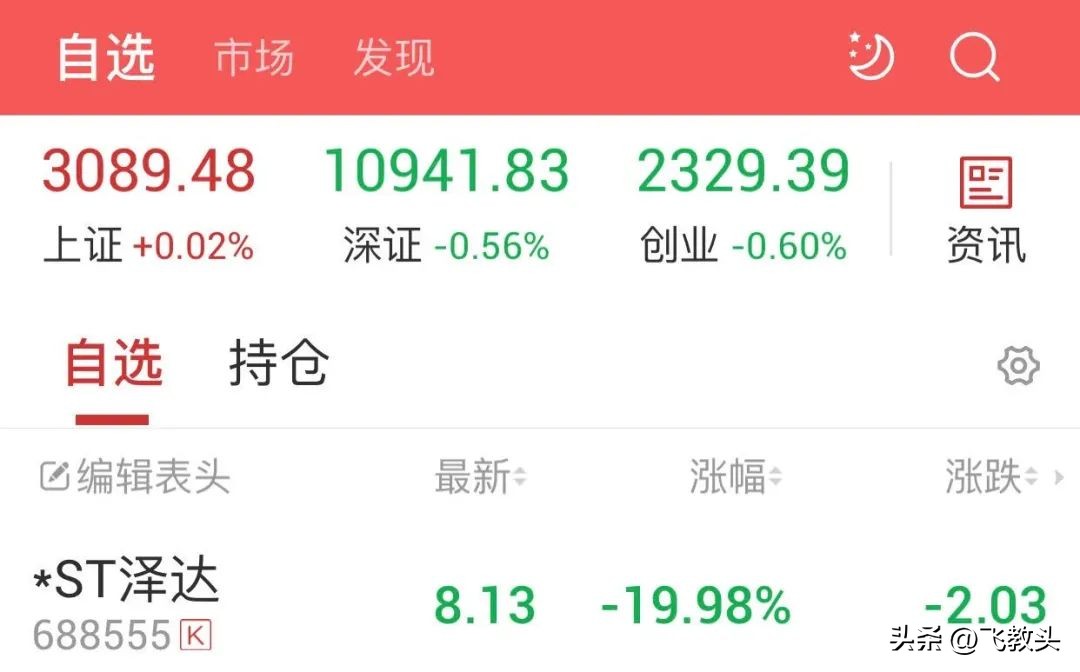
Task: Open the search magnifier
Action: pos(973,56)
